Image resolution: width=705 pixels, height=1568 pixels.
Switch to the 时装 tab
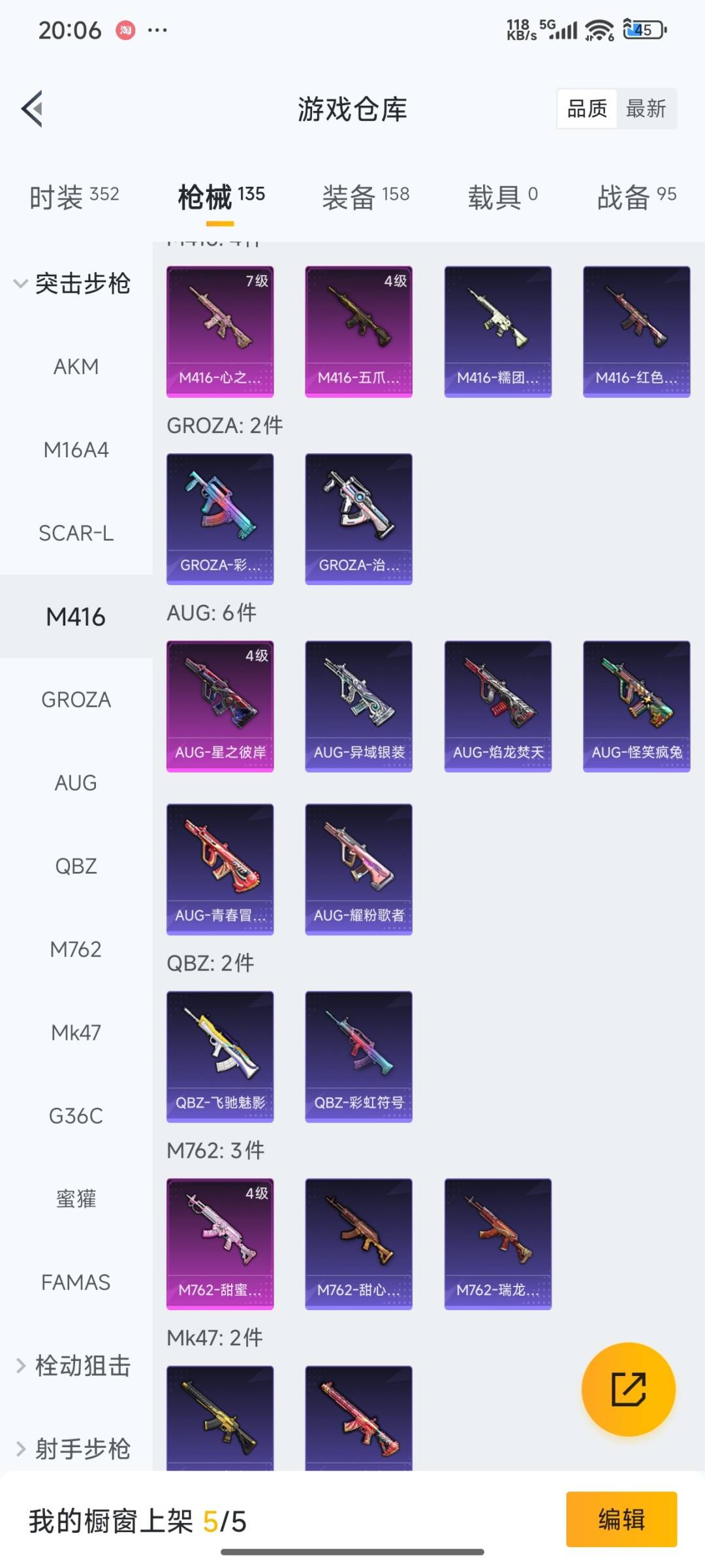point(74,197)
